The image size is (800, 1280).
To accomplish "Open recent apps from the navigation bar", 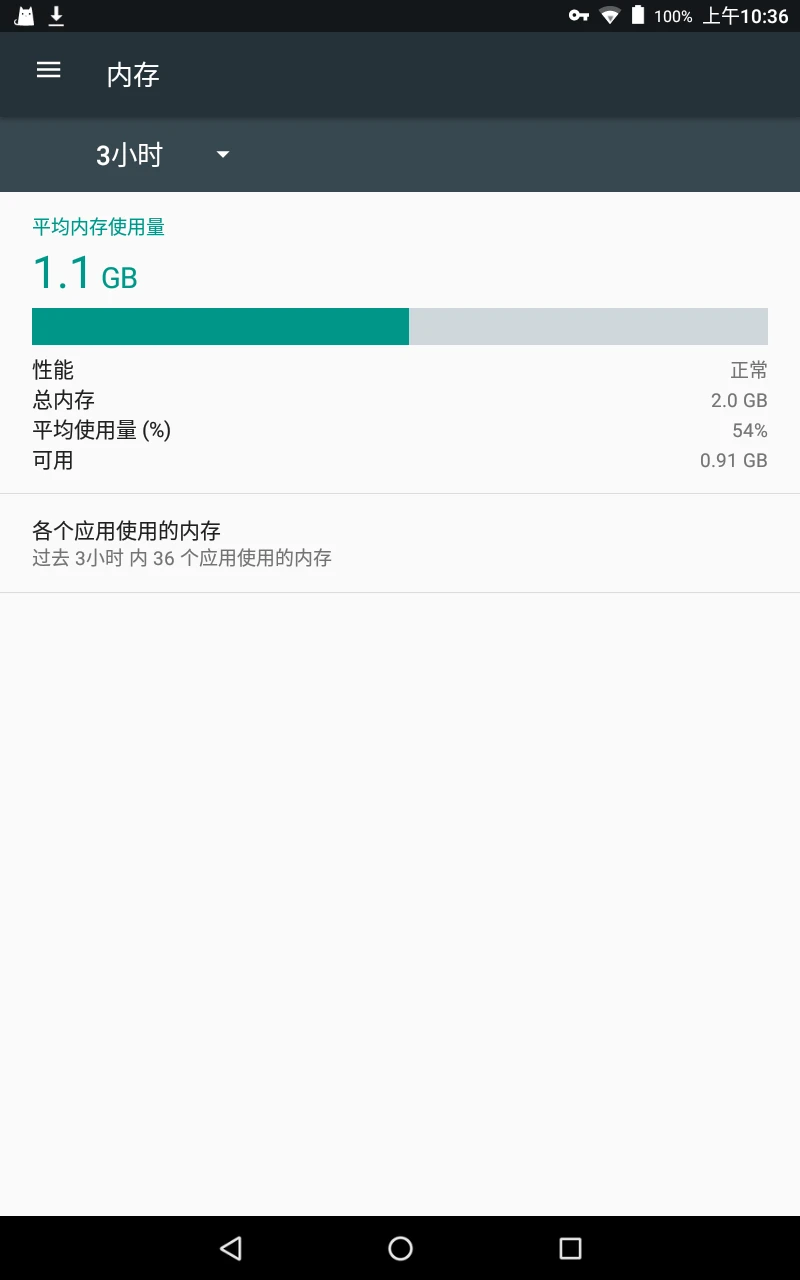I will pyautogui.click(x=570, y=1247).
